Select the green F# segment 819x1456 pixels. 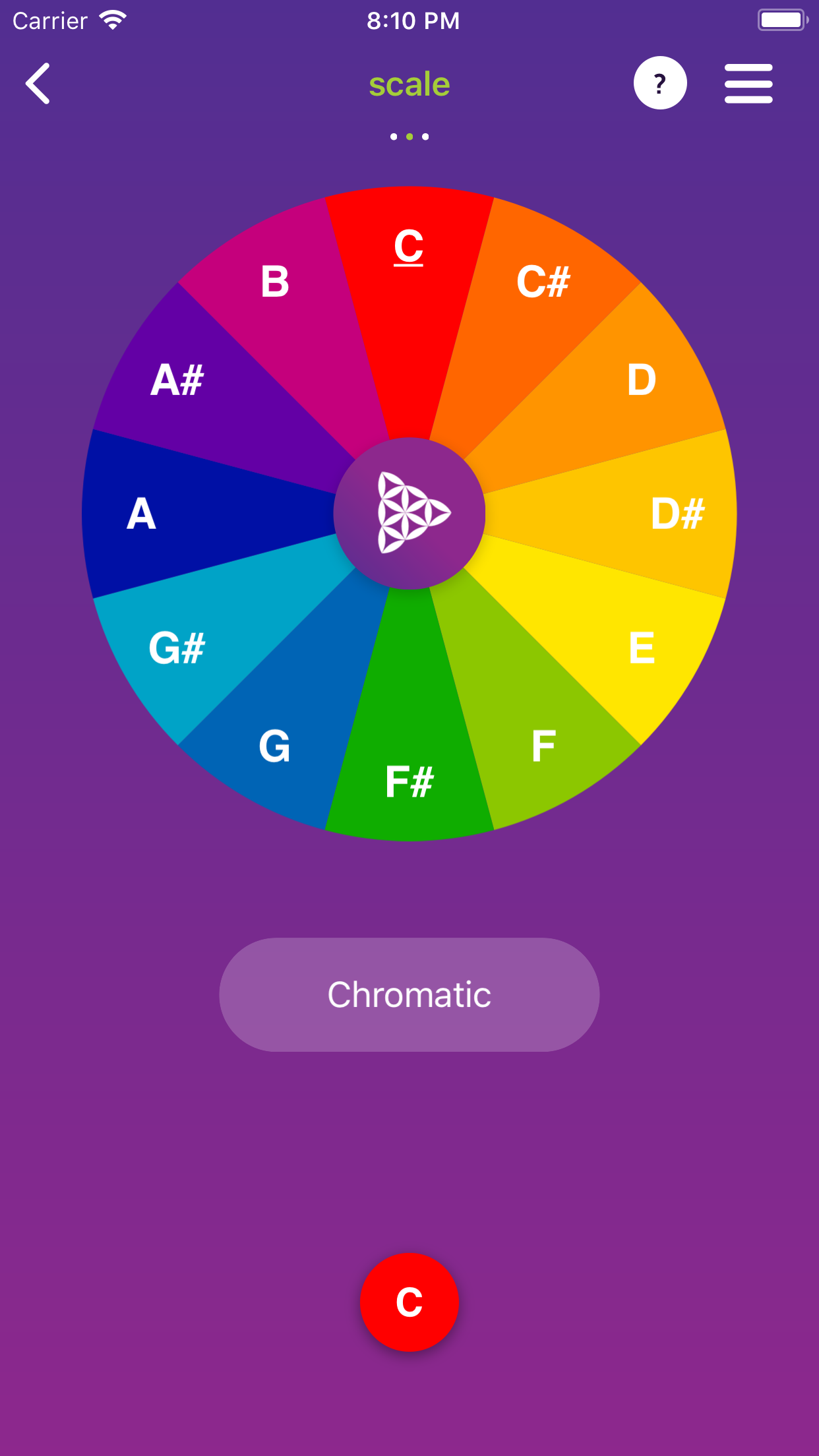pyautogui.click(x=409, y=745)
